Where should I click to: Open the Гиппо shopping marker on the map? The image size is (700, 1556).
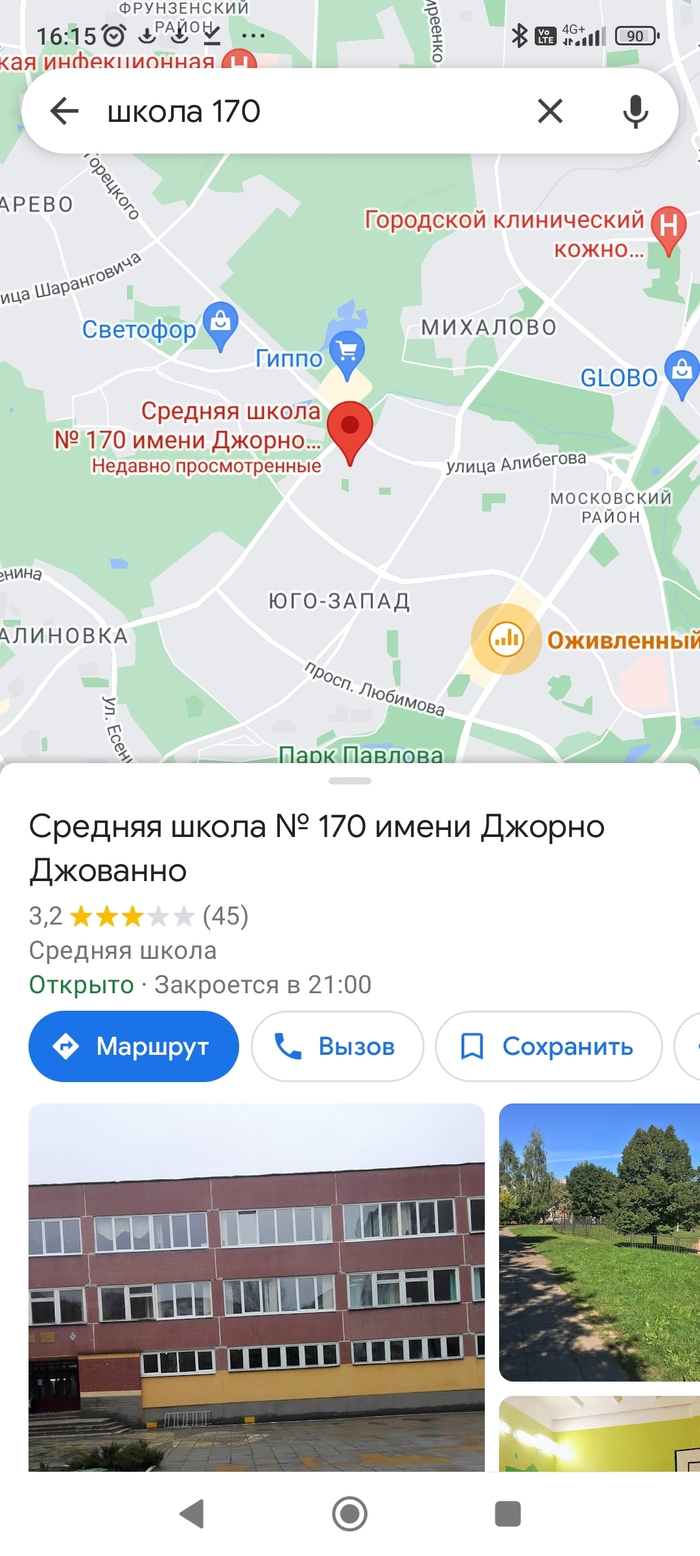(347, 351)
